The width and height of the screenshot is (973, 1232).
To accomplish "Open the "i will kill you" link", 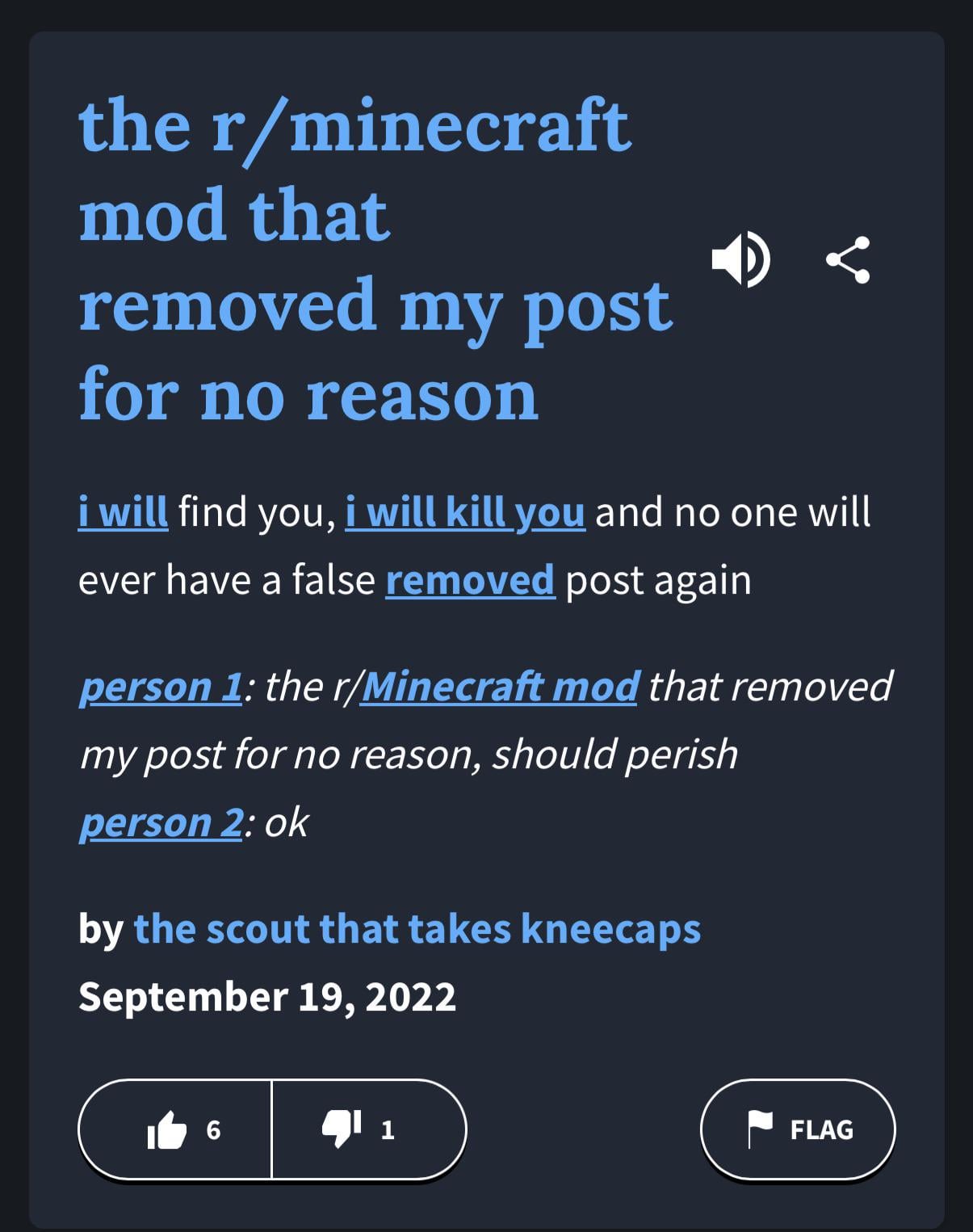I will 464,512.
